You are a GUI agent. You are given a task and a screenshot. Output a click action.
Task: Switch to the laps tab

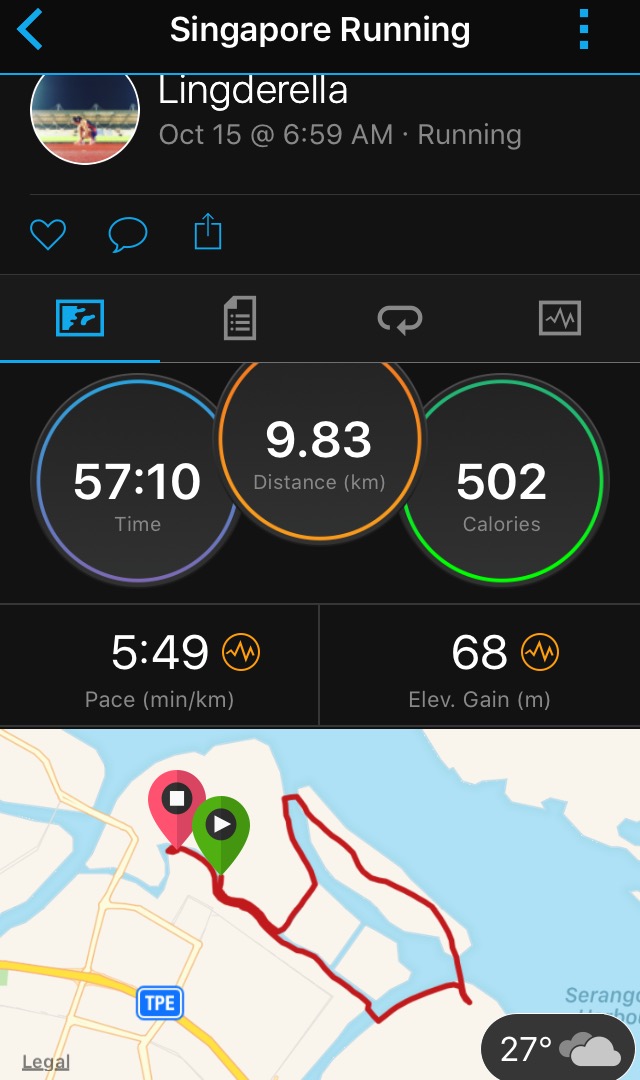400,319
